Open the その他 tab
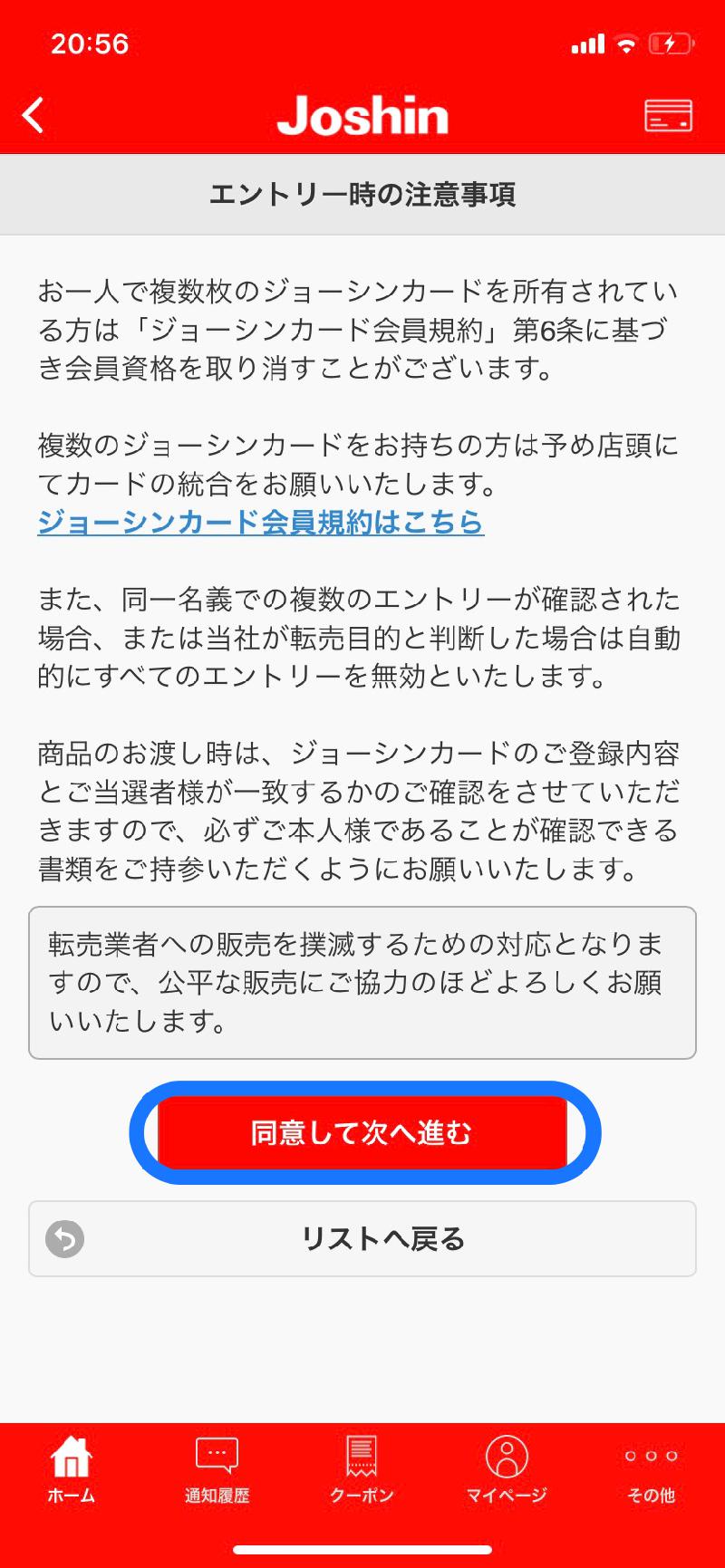This screenshot has height=1568, width=725. 652,1471
